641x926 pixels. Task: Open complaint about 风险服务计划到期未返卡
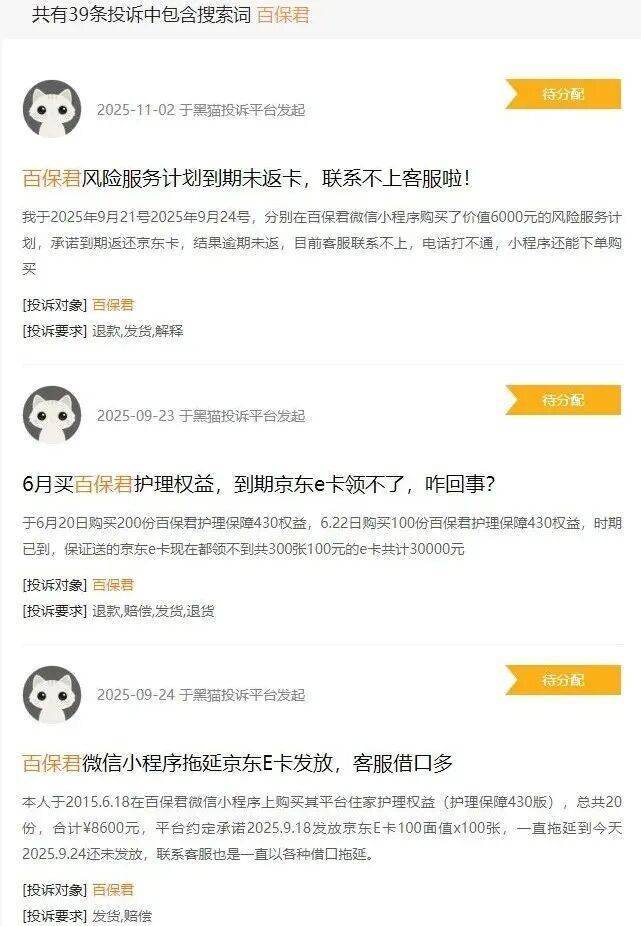[x=245, y=179]
